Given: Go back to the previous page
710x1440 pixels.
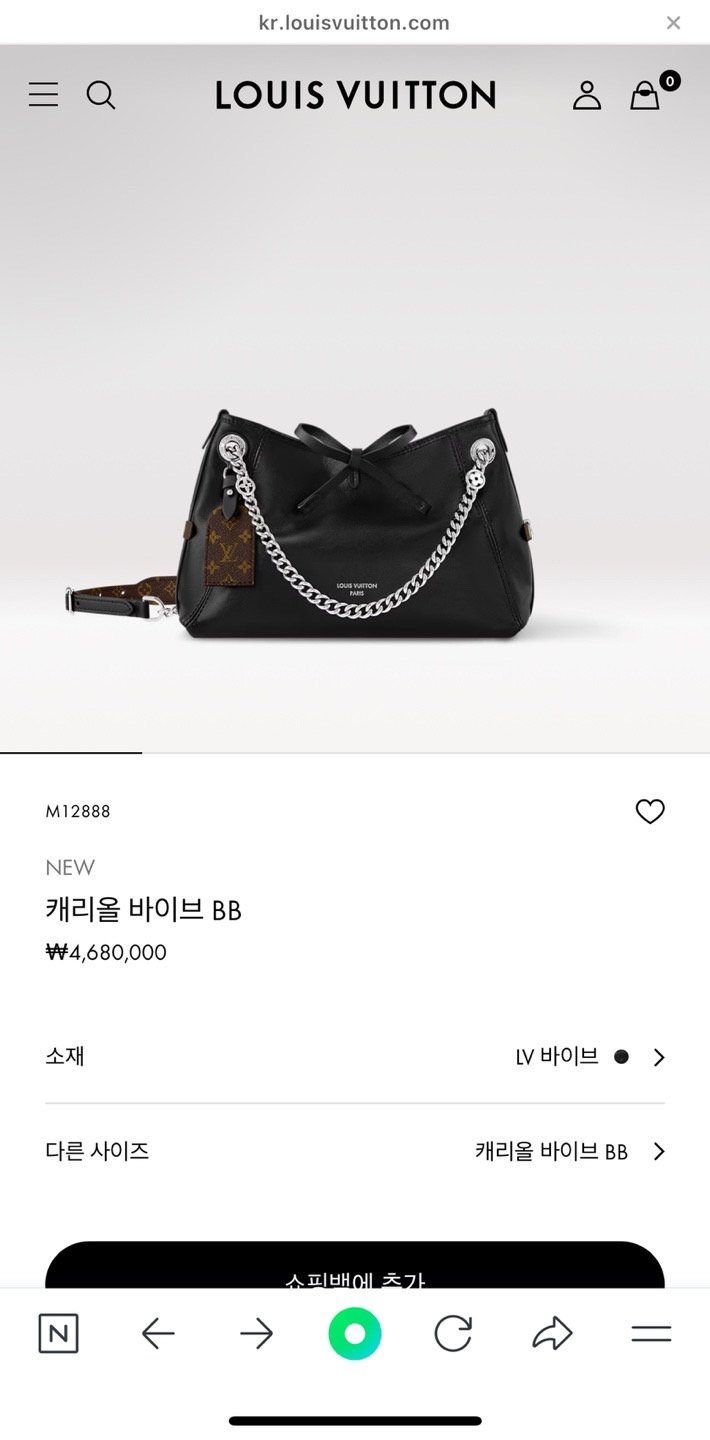Looking at the screenshot, I should pos(158,1333).
